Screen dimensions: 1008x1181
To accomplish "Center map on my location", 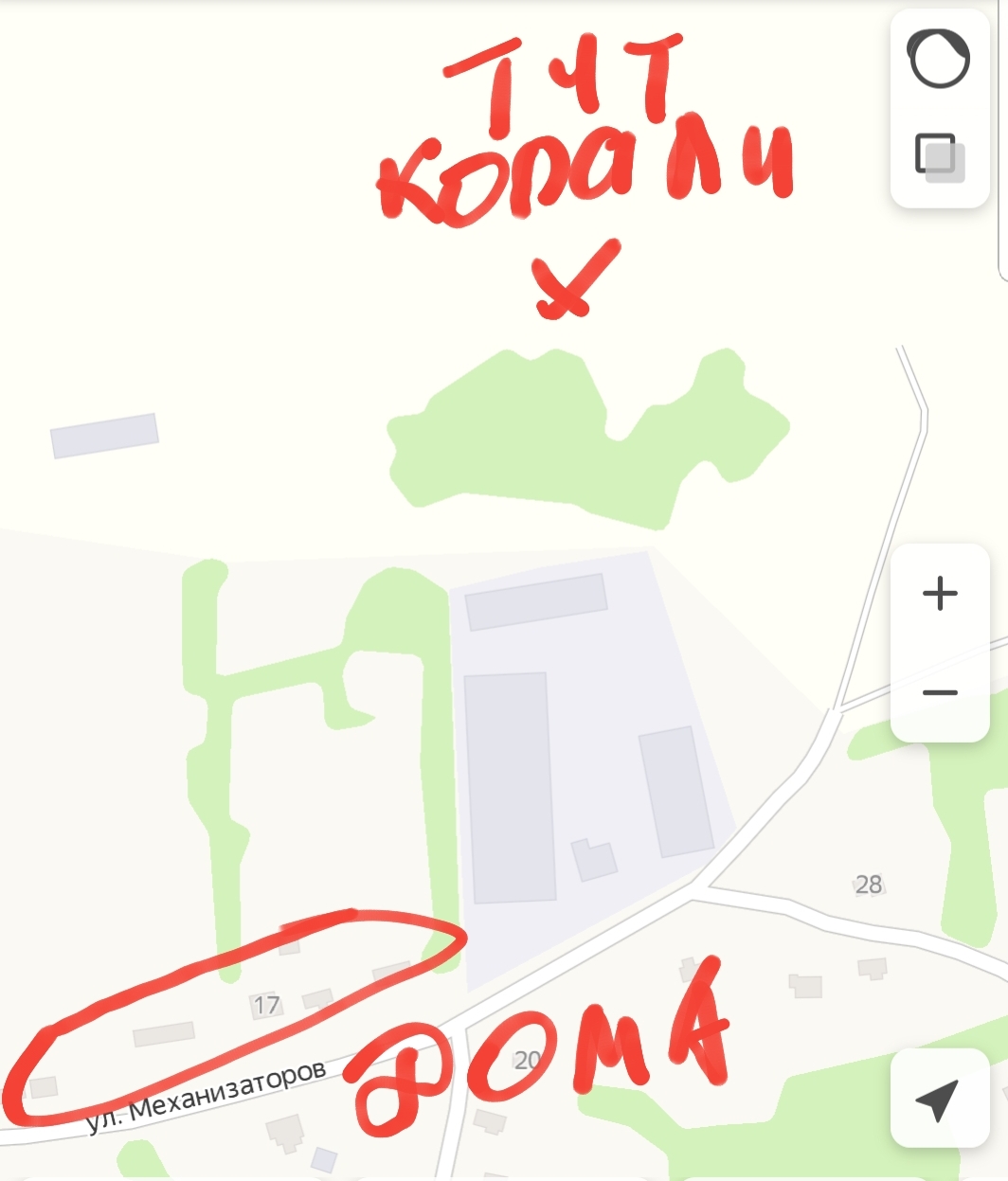I will click(x=938, y=1099).
